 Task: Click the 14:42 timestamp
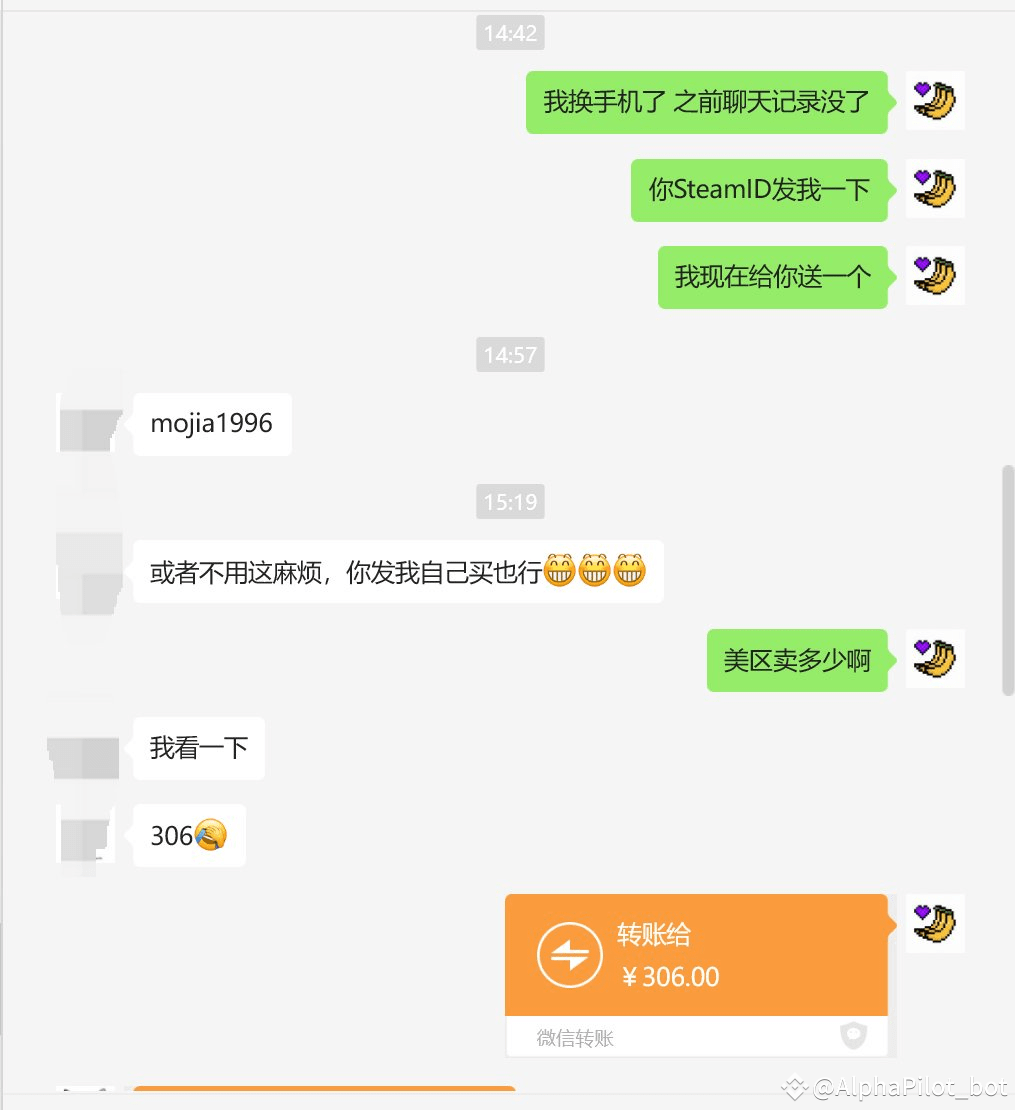tap(509, 32)
